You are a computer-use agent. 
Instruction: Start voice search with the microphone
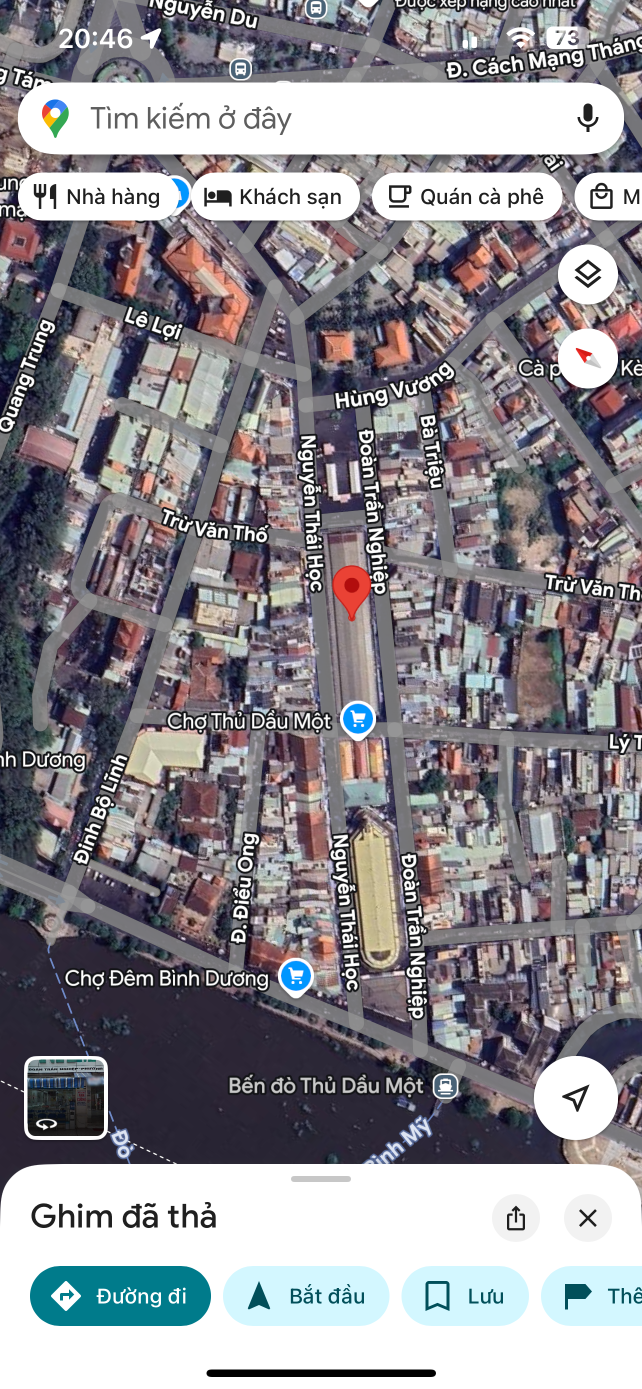point(588,118)
